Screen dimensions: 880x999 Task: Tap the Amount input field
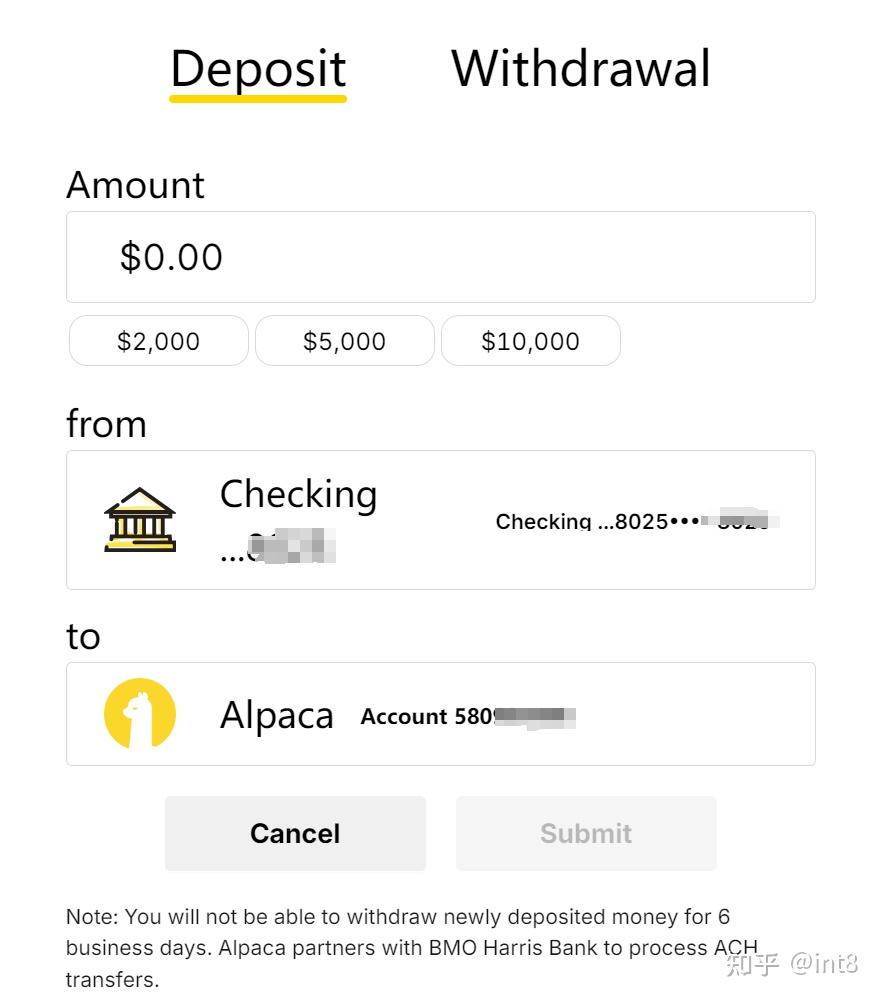440,257
